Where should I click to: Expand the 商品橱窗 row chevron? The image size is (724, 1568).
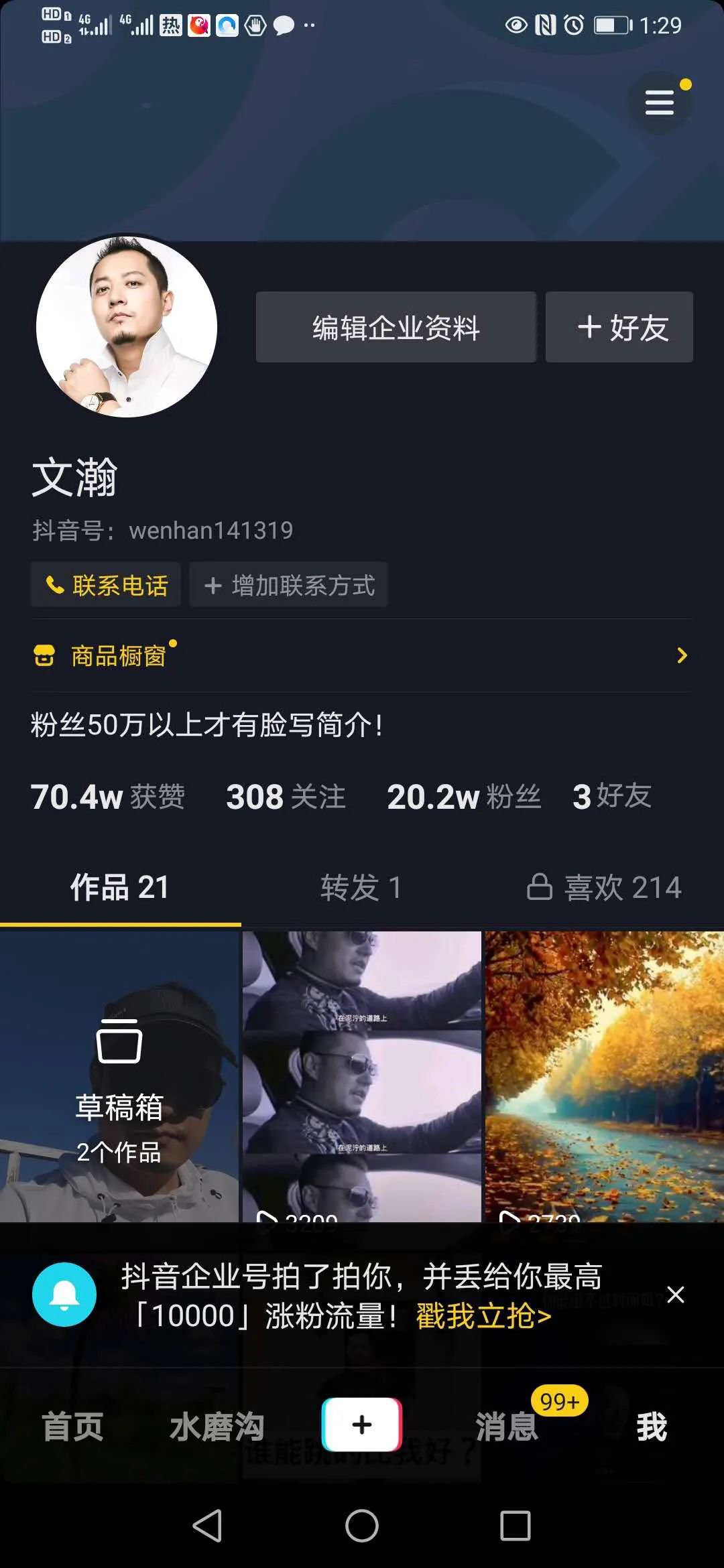[x=682, y=656]
